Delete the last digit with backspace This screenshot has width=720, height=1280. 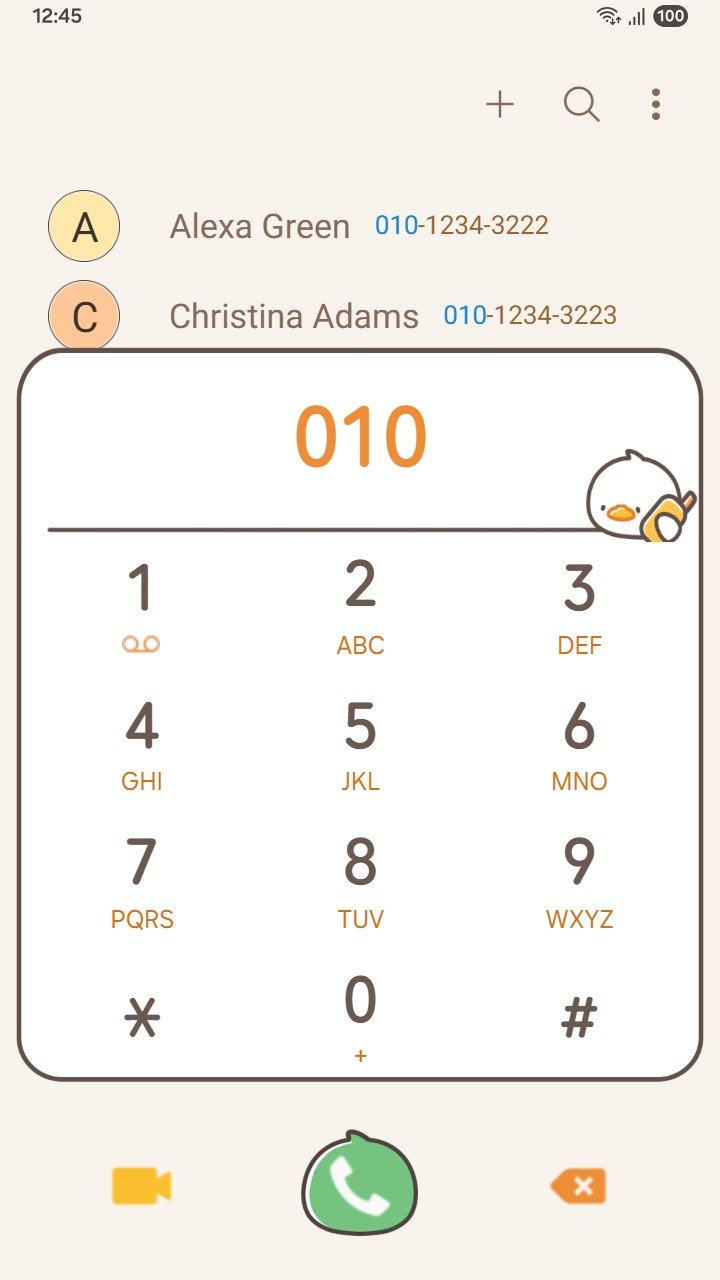click(579, 1186)
